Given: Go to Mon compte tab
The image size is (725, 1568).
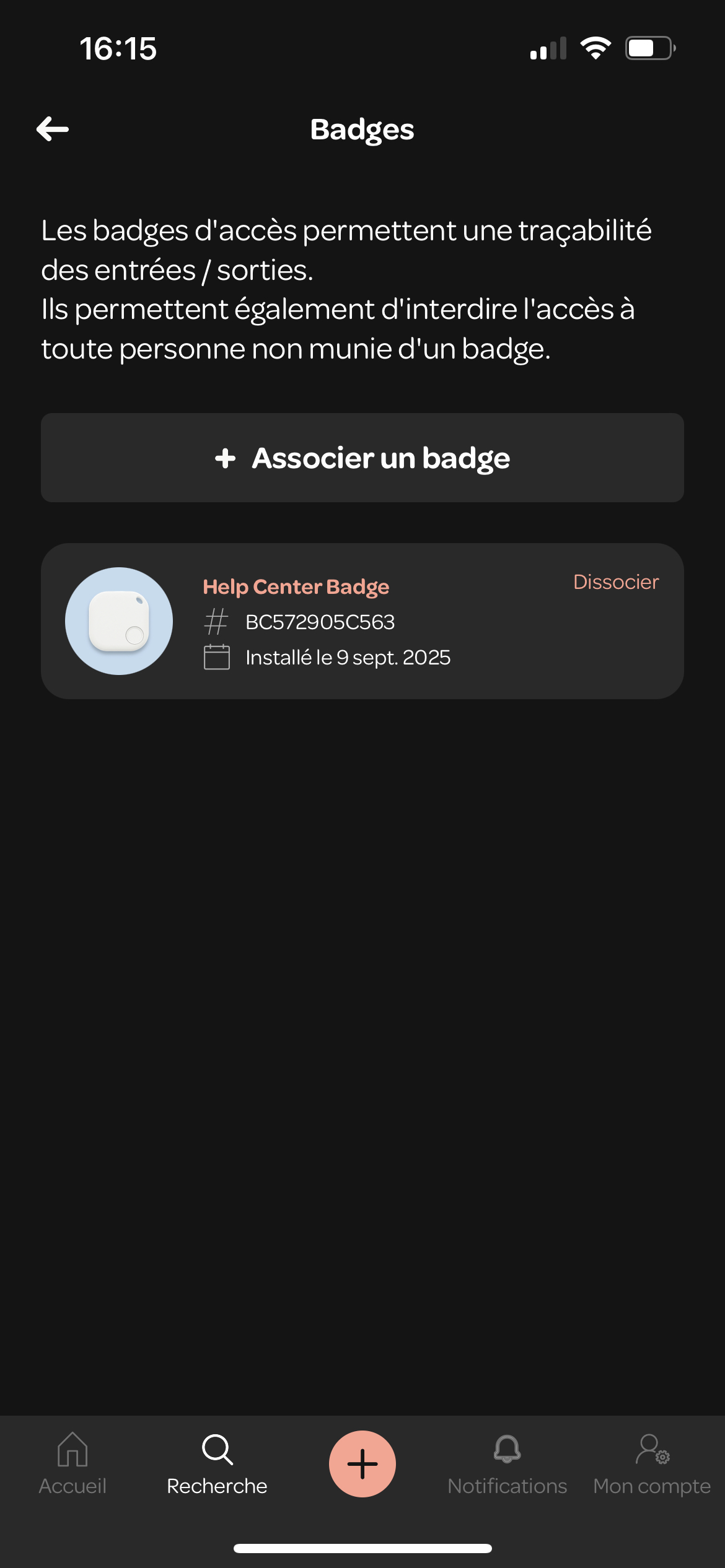Looking at the screenshot, I should point(652,1464).
